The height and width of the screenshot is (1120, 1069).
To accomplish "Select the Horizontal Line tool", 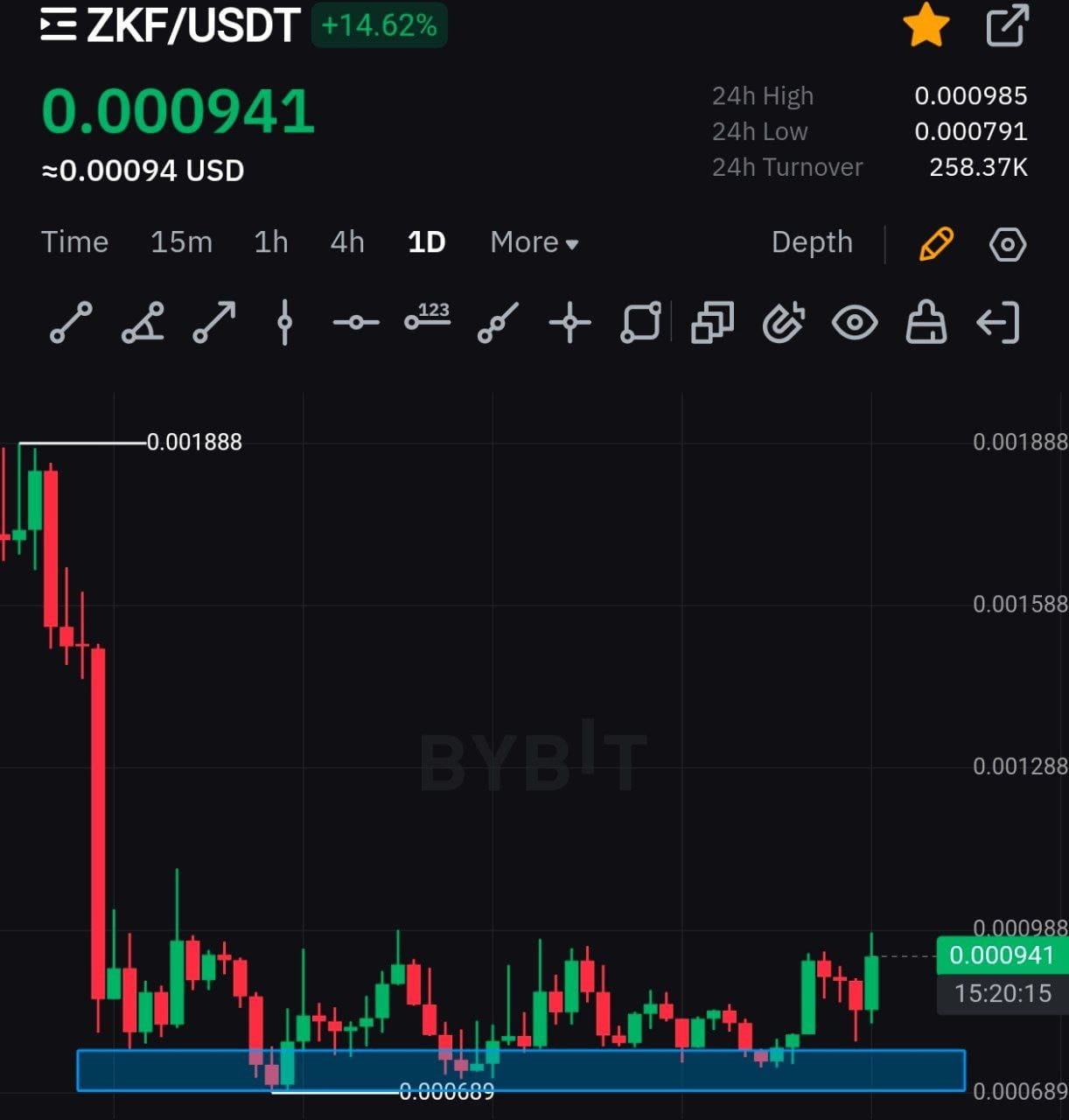I will point(355,322).
